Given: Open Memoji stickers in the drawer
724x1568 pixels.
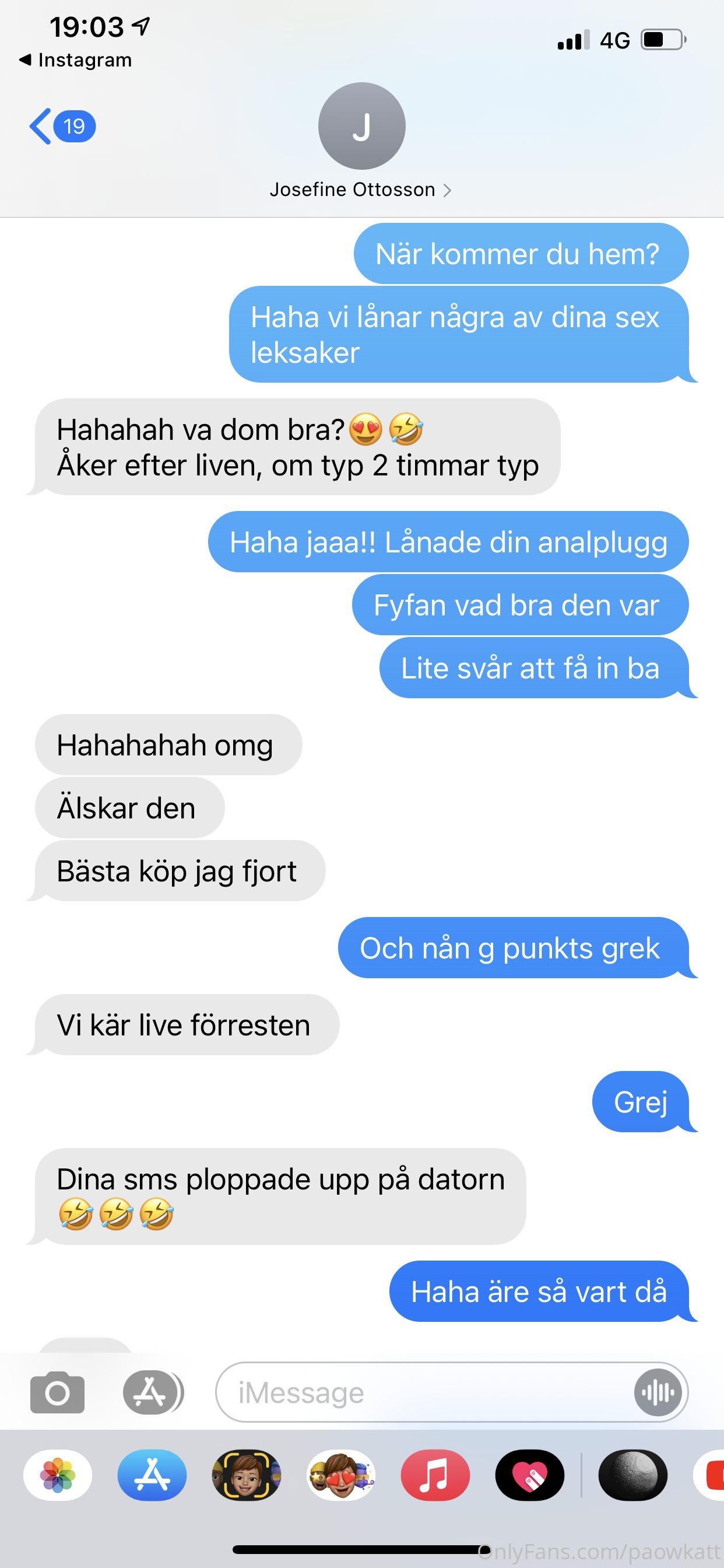Looking at the screenshot, I should click(x=340, y=1475).
